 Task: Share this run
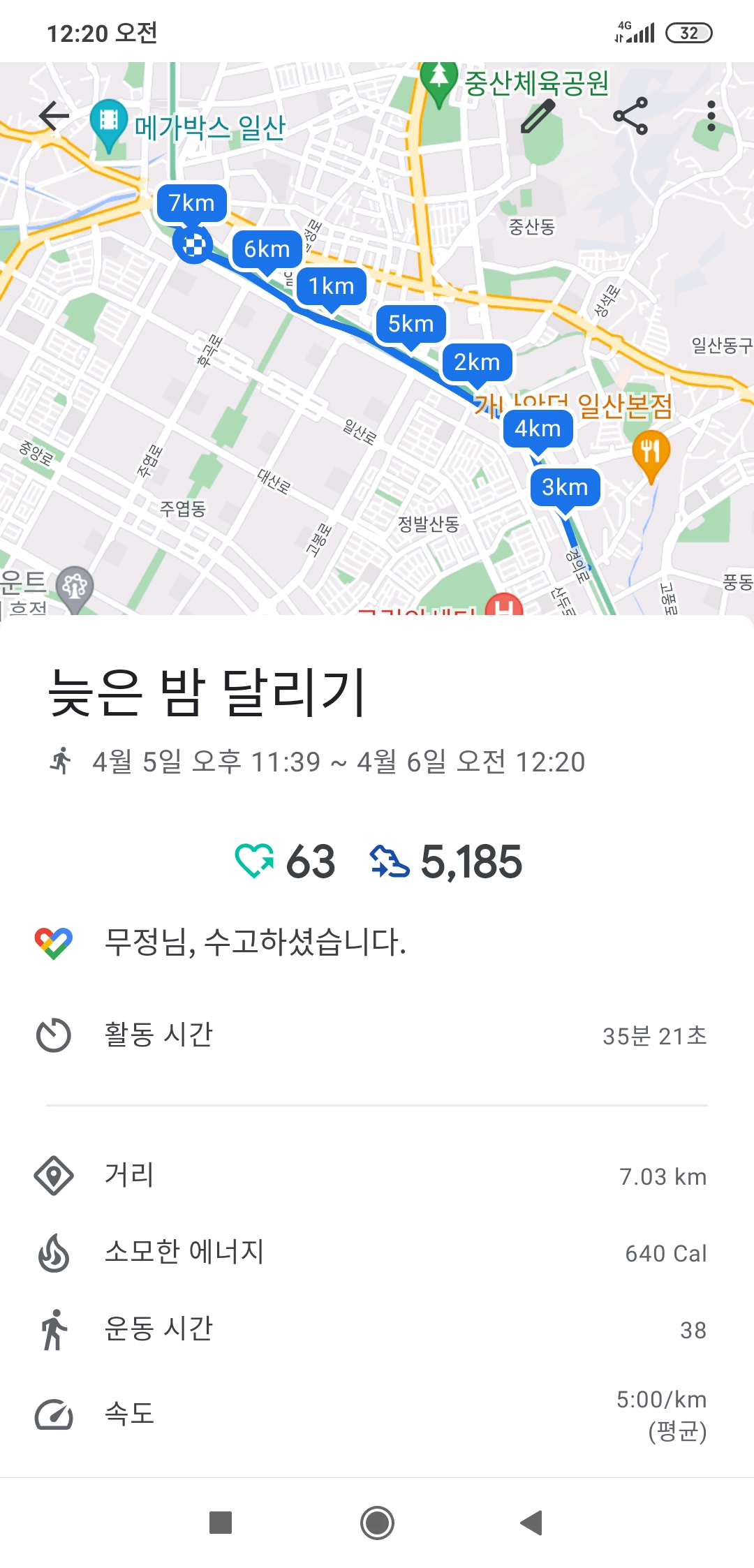(630, 116)
